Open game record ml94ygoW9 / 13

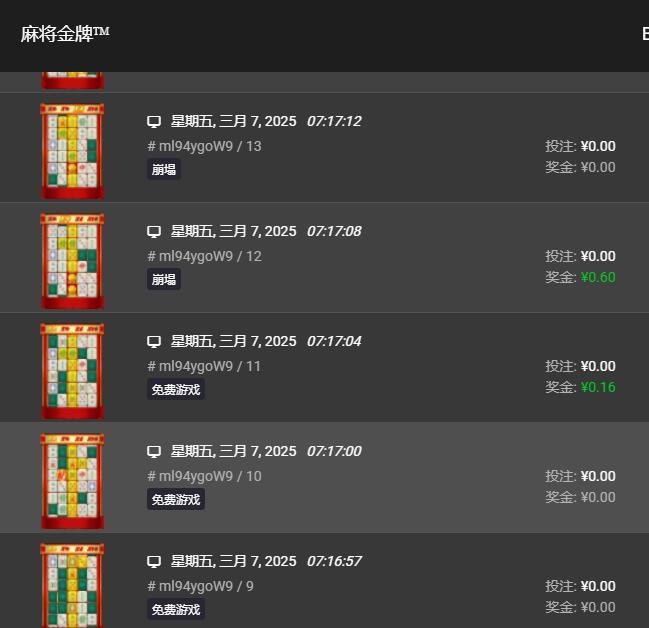(x=324, y=147)
